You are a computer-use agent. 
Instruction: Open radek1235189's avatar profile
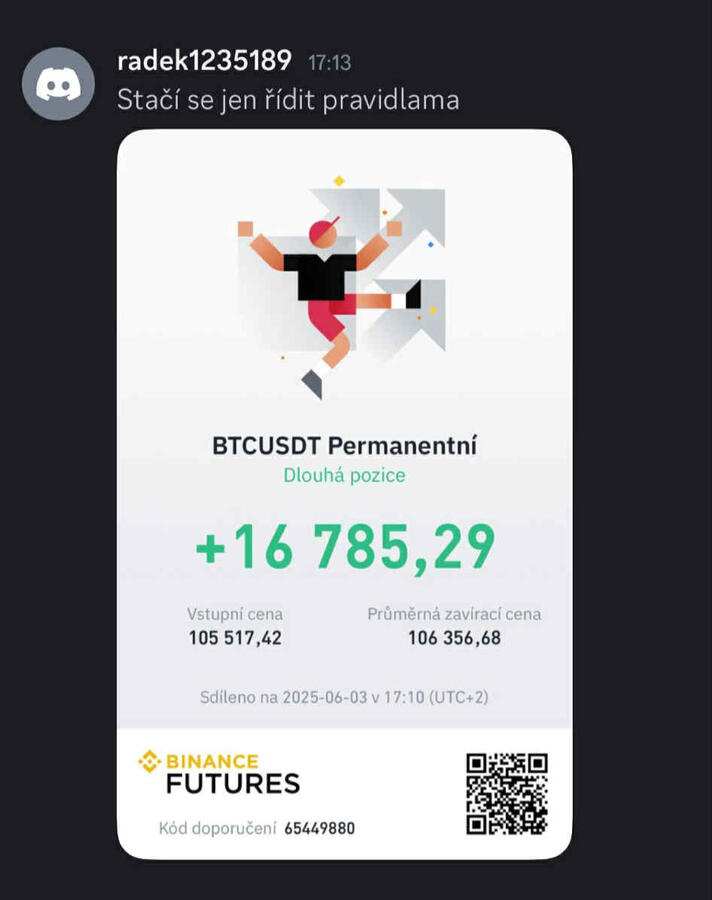pyautogui.click(x=59, y=83)
